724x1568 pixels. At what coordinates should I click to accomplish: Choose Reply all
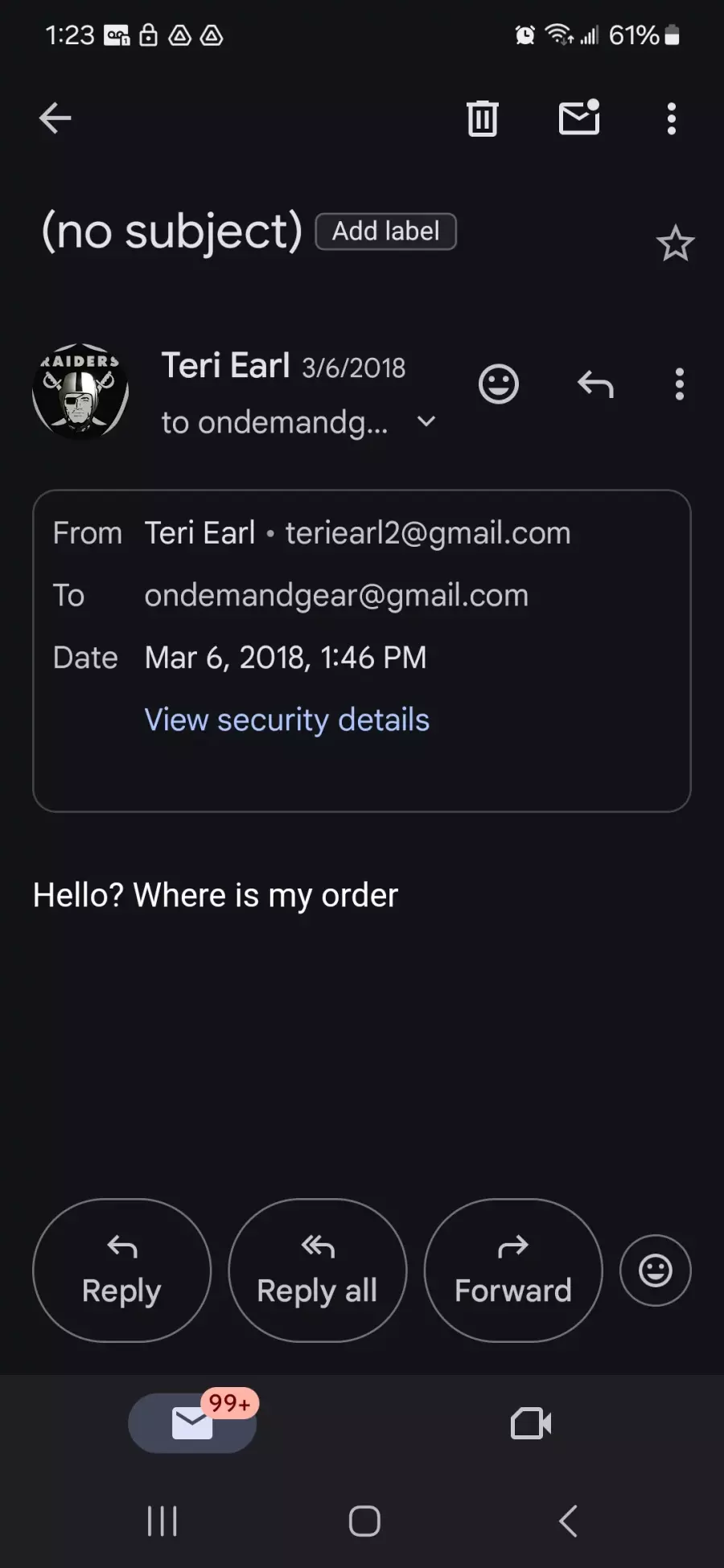point(318,1270)
